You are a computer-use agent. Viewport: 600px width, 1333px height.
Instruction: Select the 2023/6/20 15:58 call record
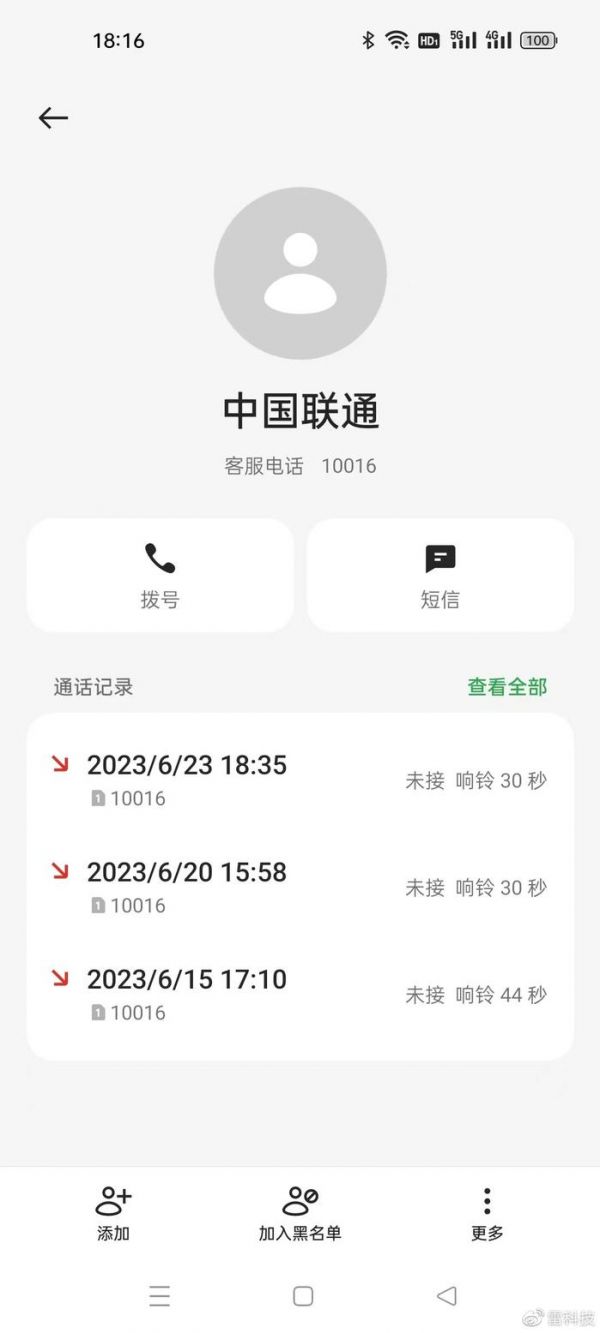(x=300, y=887)
